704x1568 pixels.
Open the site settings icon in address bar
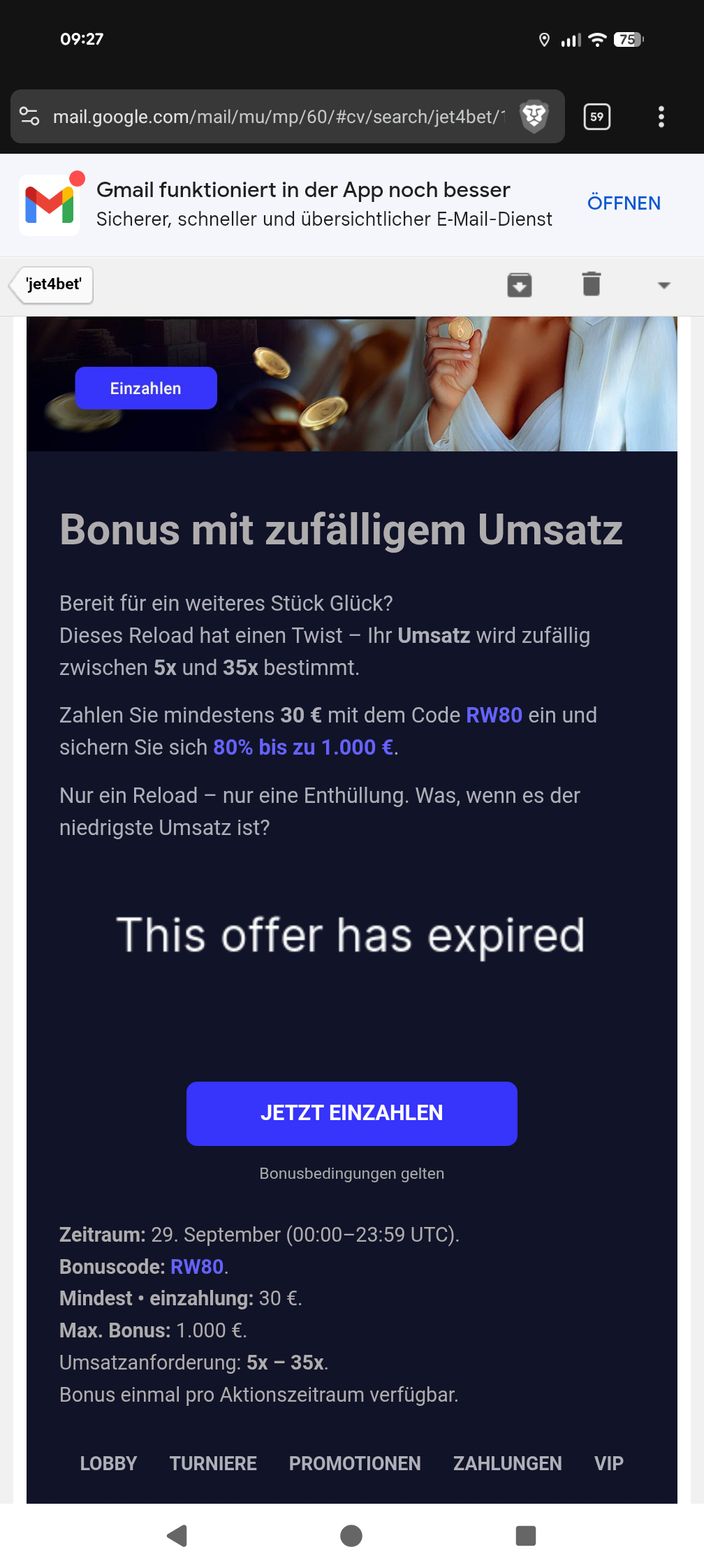tap(29, 116)
